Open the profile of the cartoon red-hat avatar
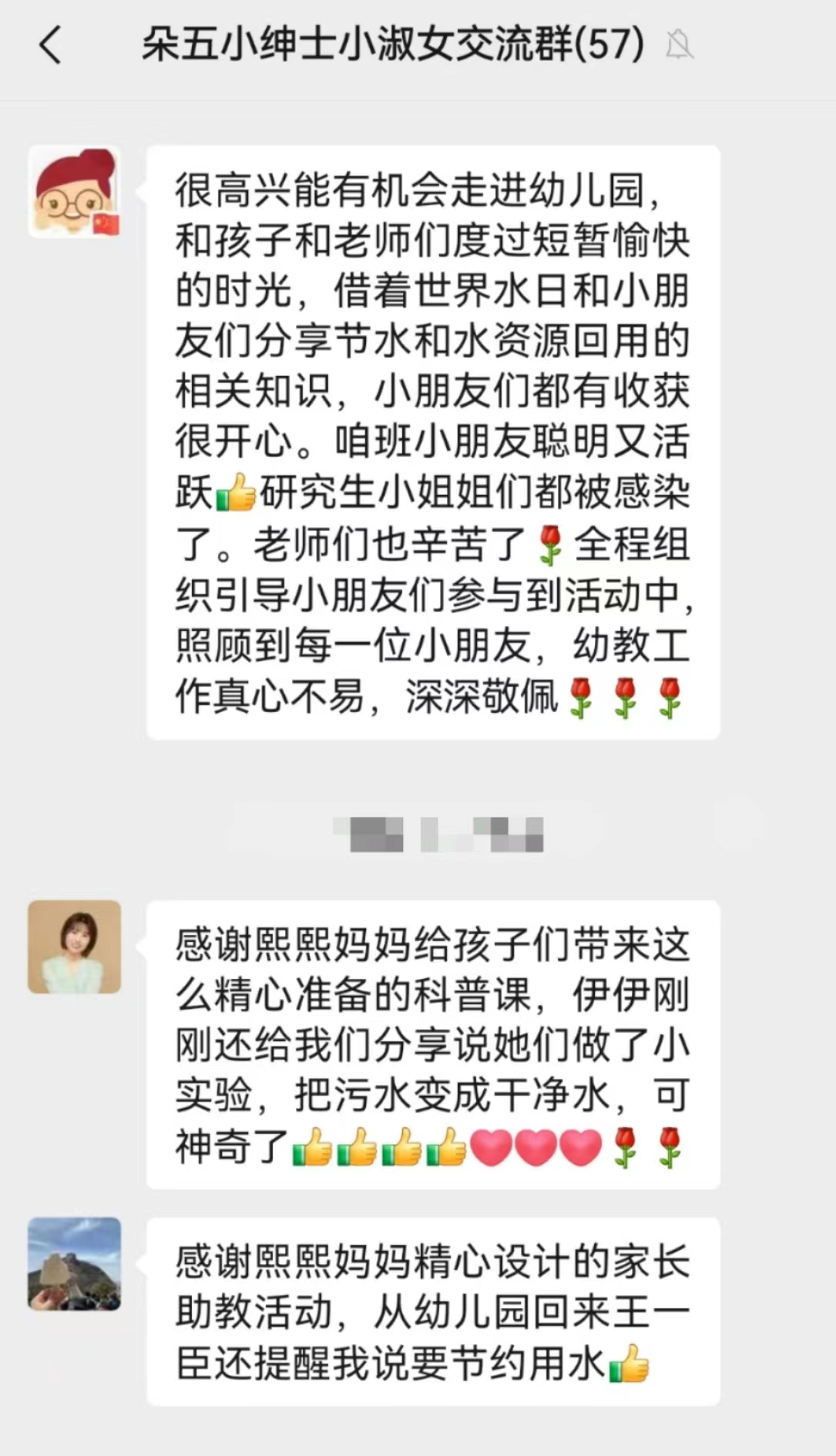The width and height of the screenshot is (836, 1456). coord(75,192)
